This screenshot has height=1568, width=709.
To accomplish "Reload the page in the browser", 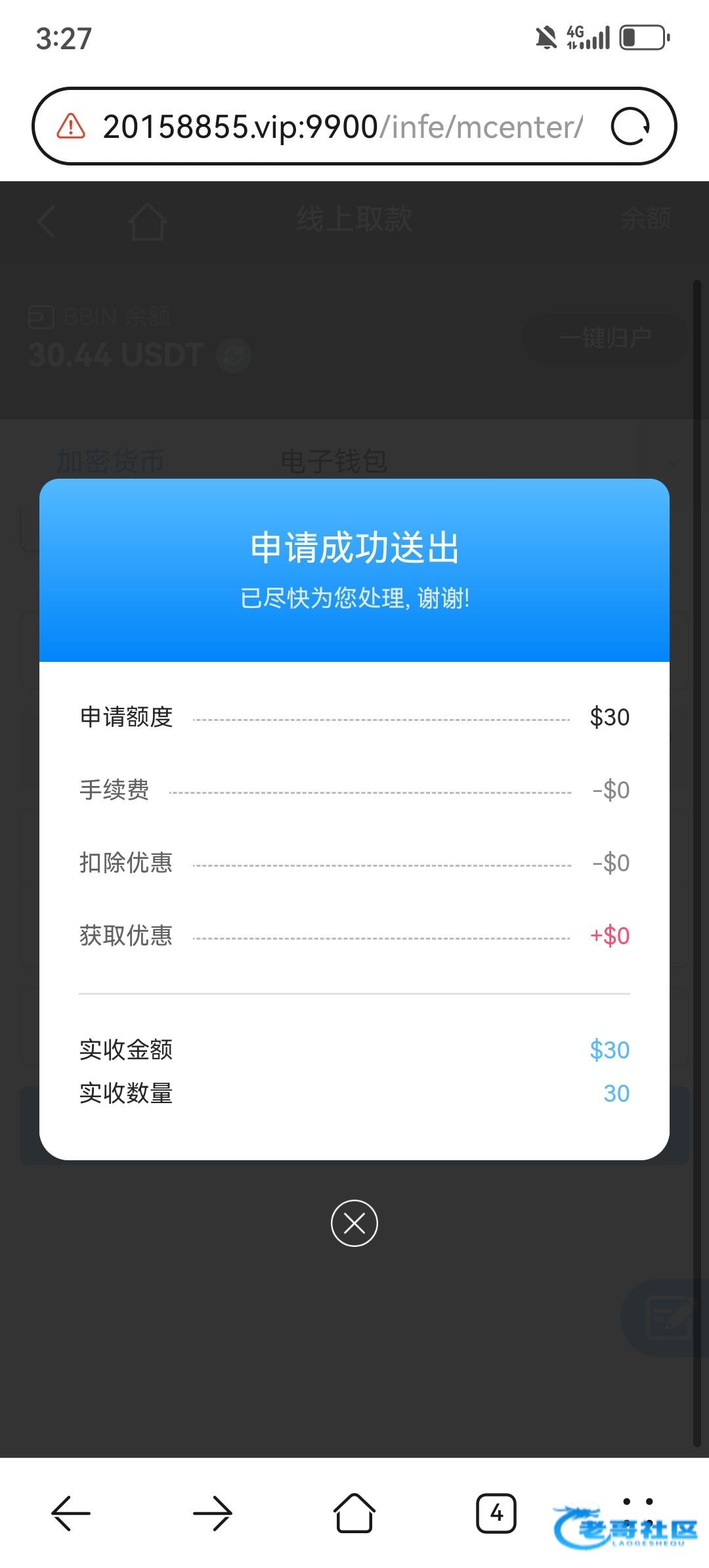I will [x=630, y=126].
